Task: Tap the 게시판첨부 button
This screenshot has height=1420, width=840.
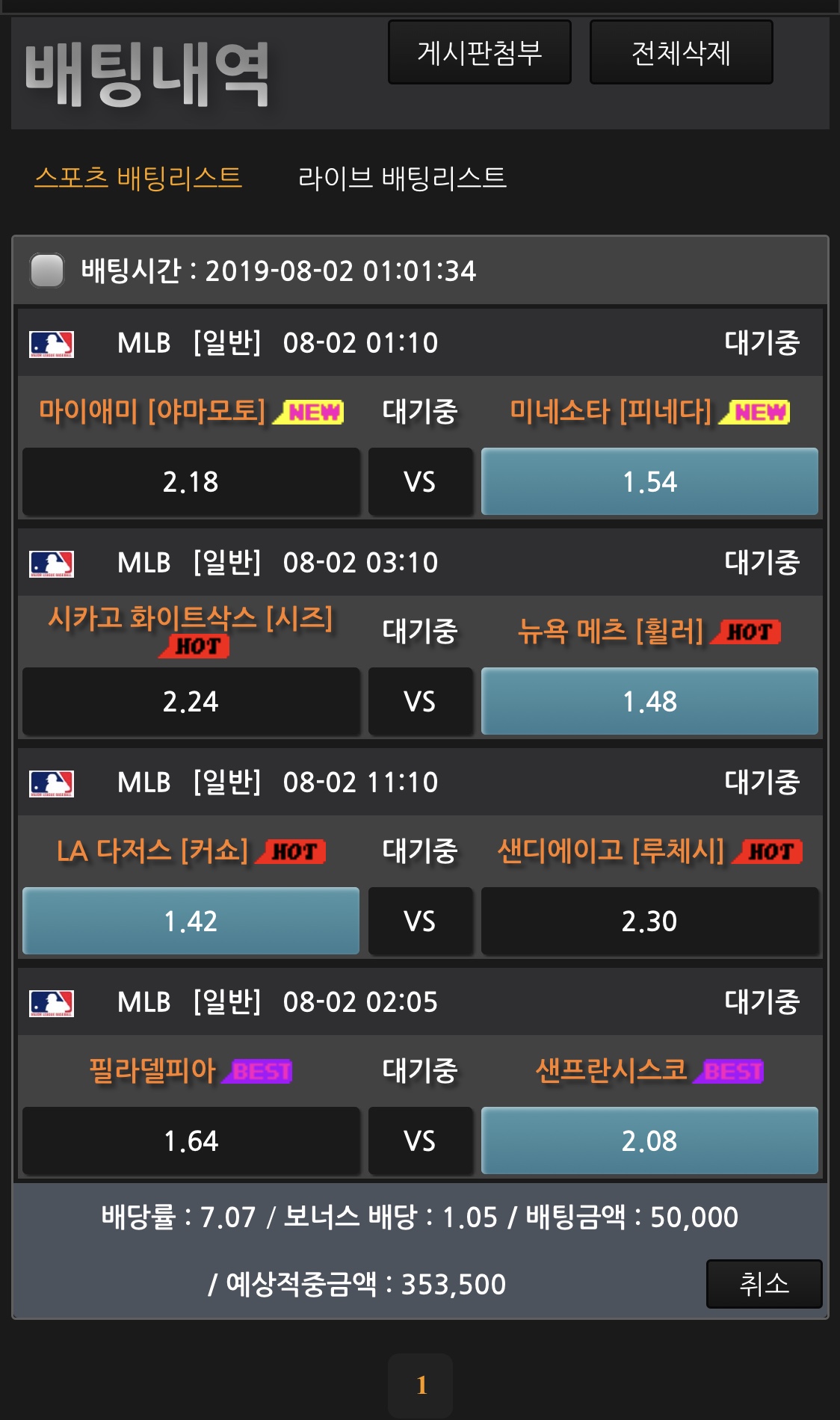Action: click(479, 52)
